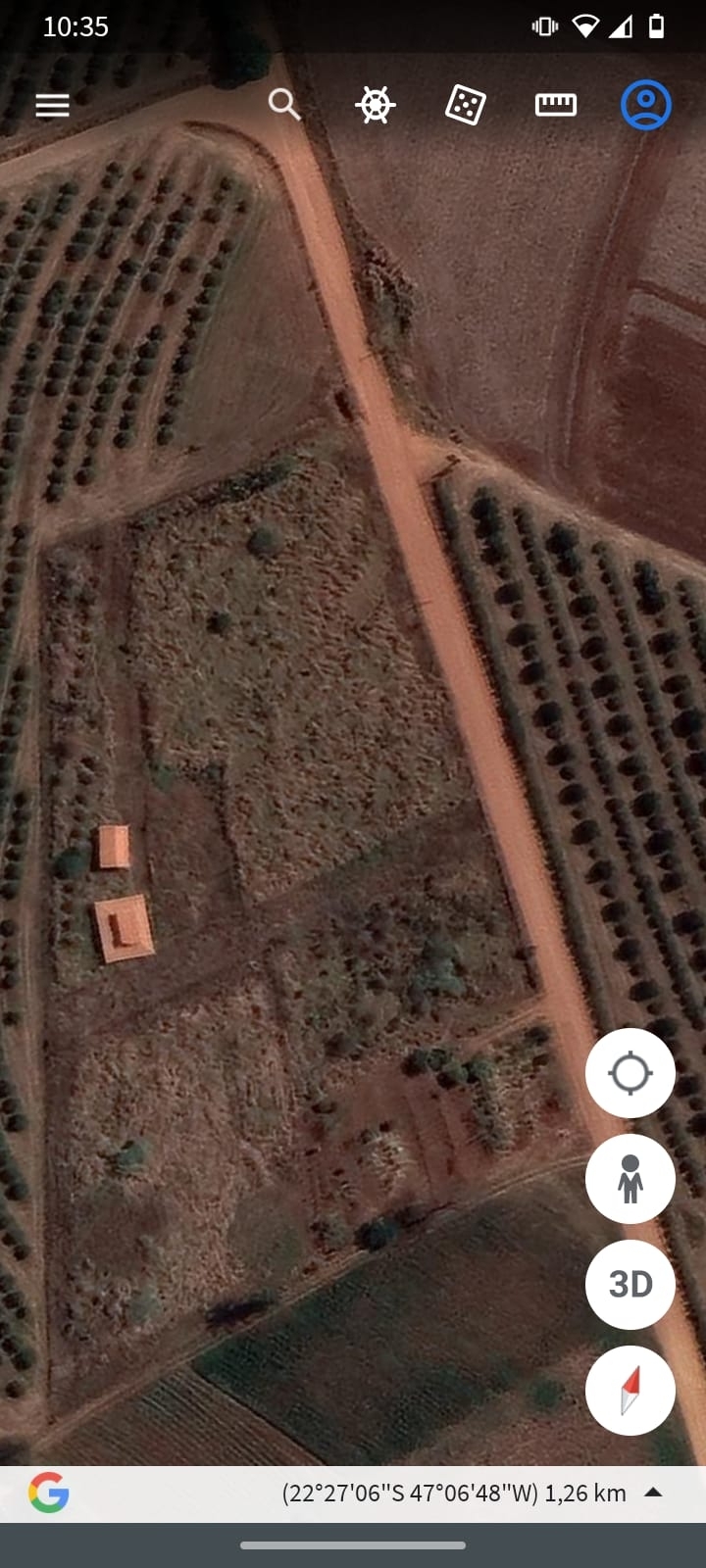The width and height of the screenshot is (706, 1568).
Task: Launch Voyager ship wheel icon
Action: coord(376,105)
